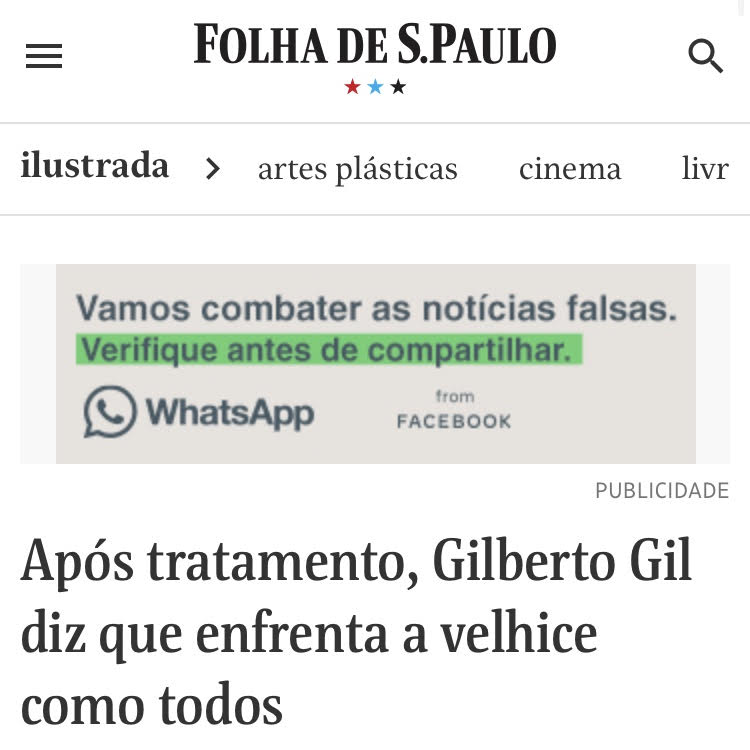Go to the Folha de S.Paulo homepage
Image resolution: width=750 pixels, height=750 pixels.
[374, 47]
